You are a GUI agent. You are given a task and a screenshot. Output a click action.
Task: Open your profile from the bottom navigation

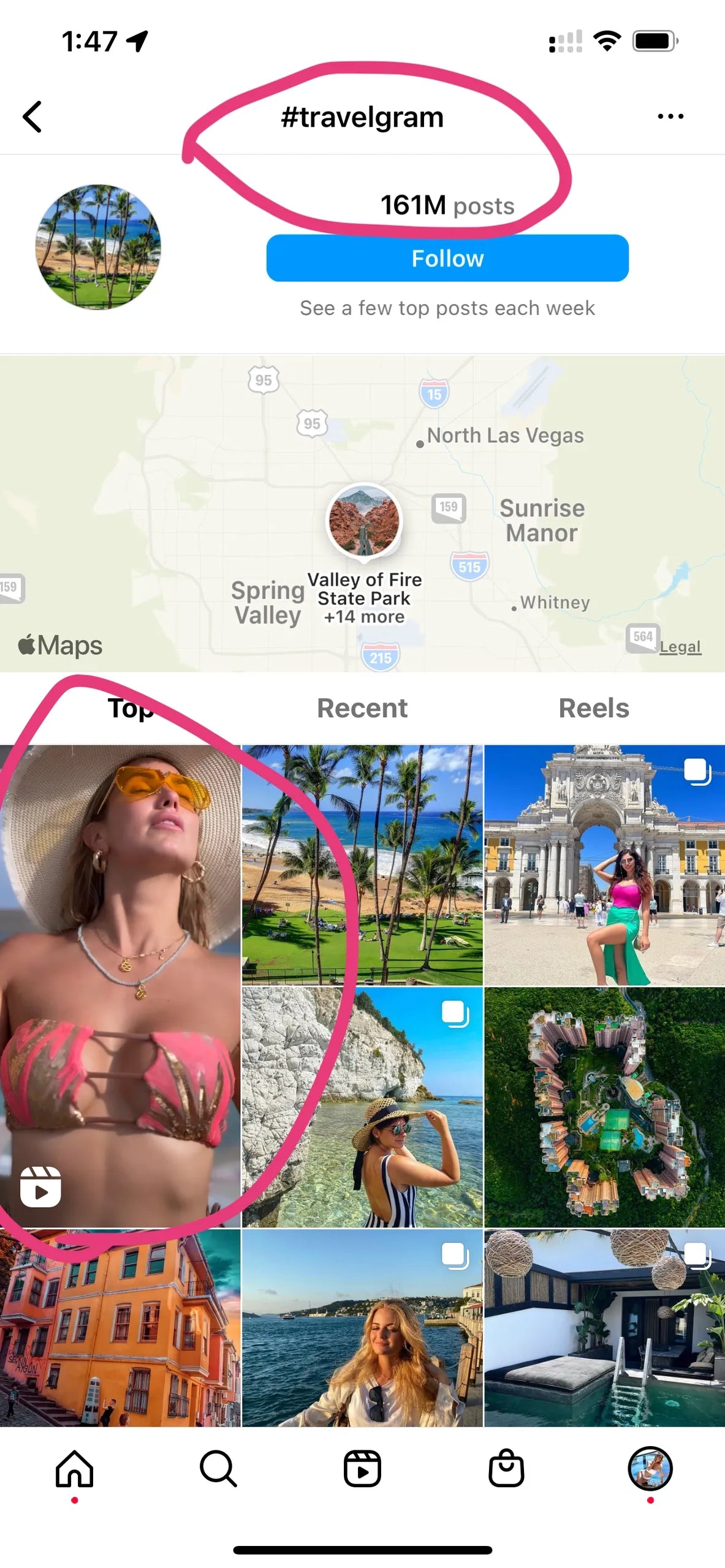point(650,1469)
